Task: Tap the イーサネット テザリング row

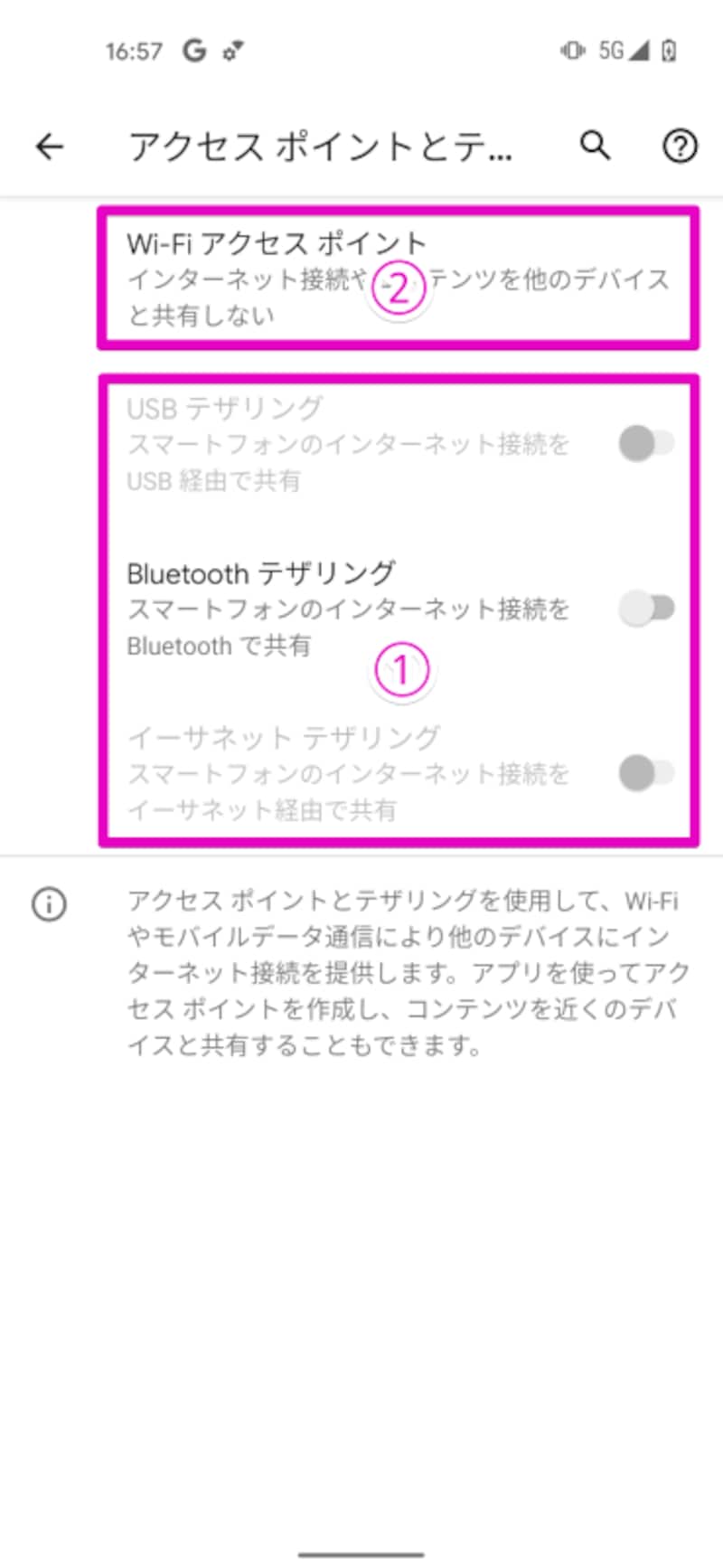Action: (271, 773)
